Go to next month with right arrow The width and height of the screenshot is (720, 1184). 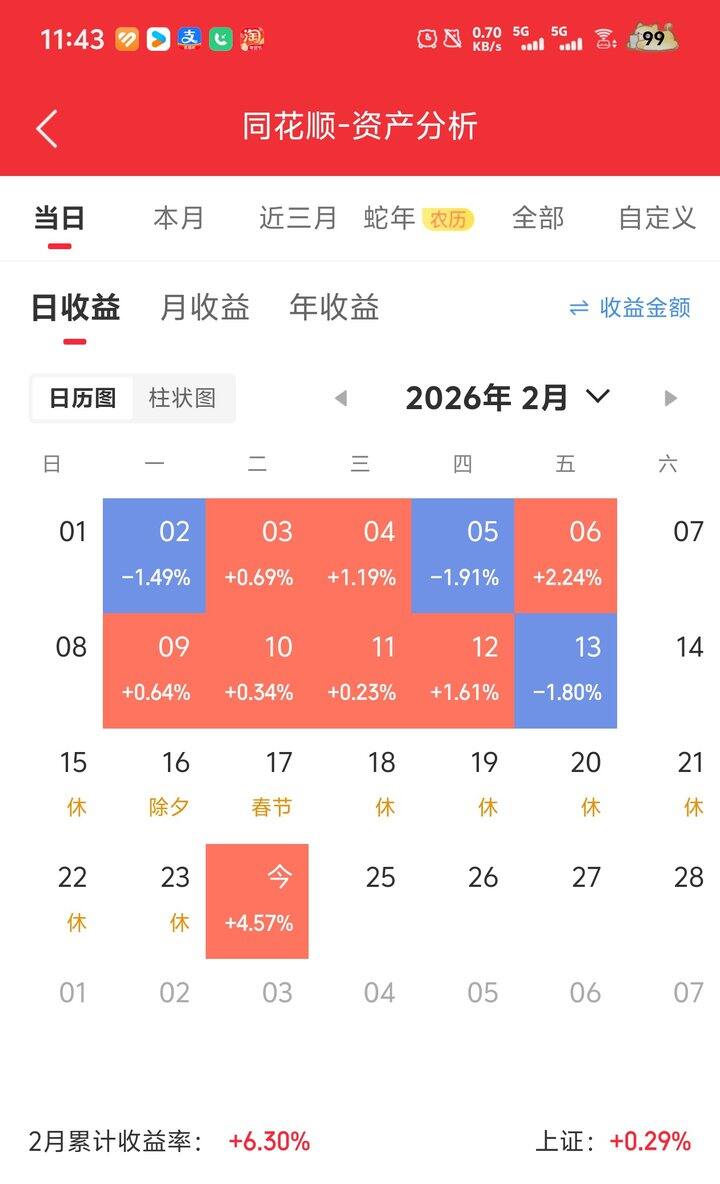668,397
